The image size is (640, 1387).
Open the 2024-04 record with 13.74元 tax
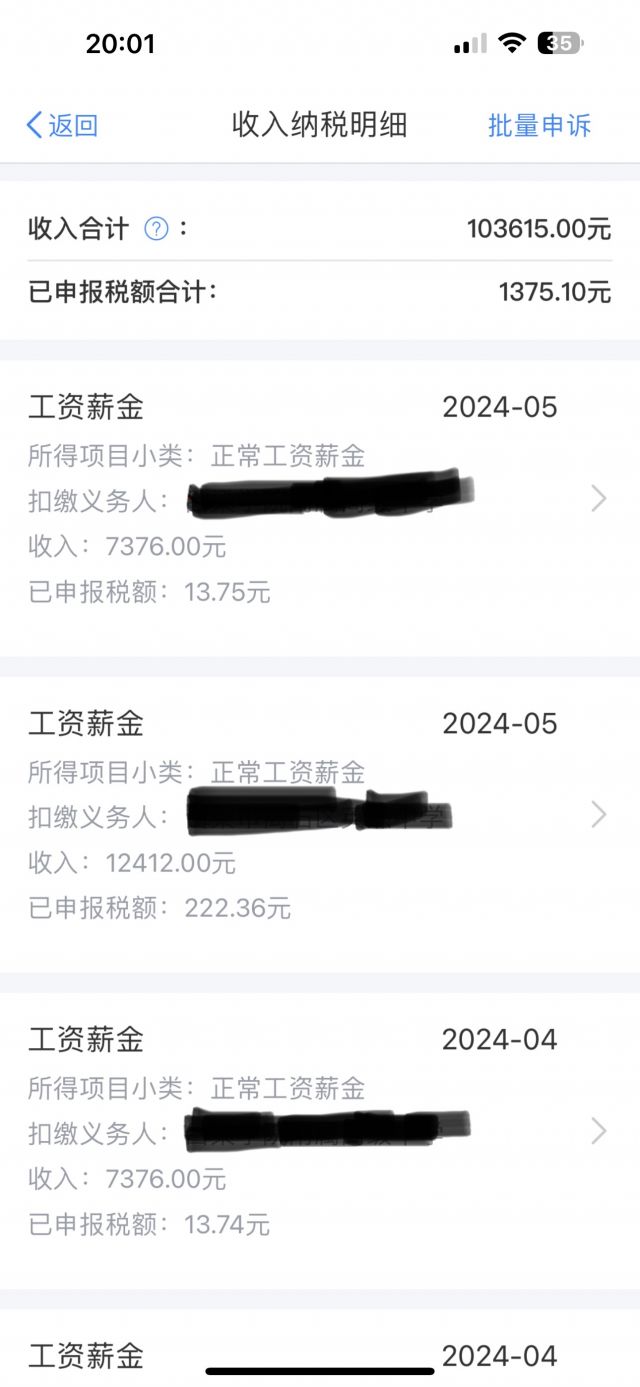[318, 1132]
